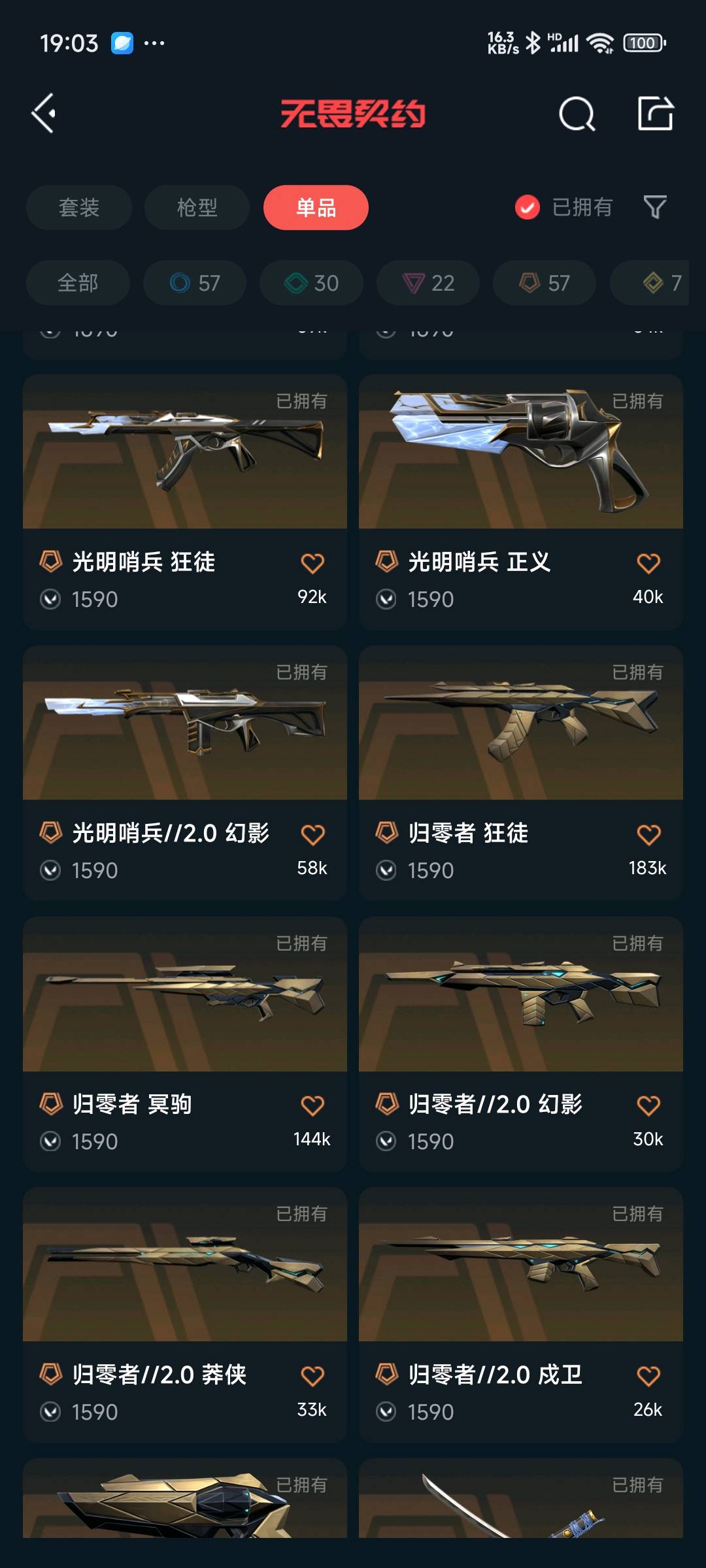Select the 全部 chip
Screen dimensions: 706x1568
pos(78,283)
